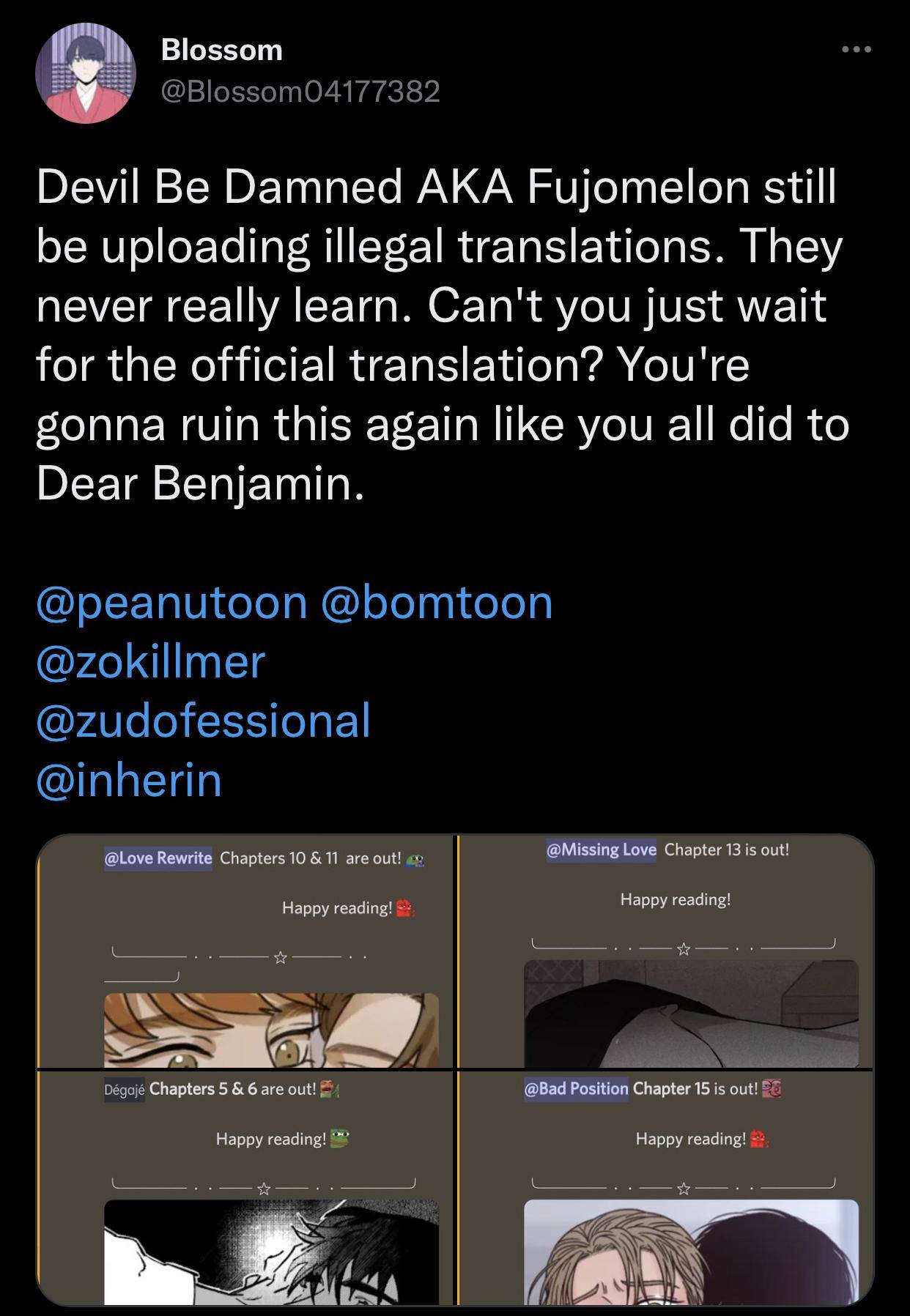View the Love Rewrite screenshot image
The image size is (910, 1316).
246,951
